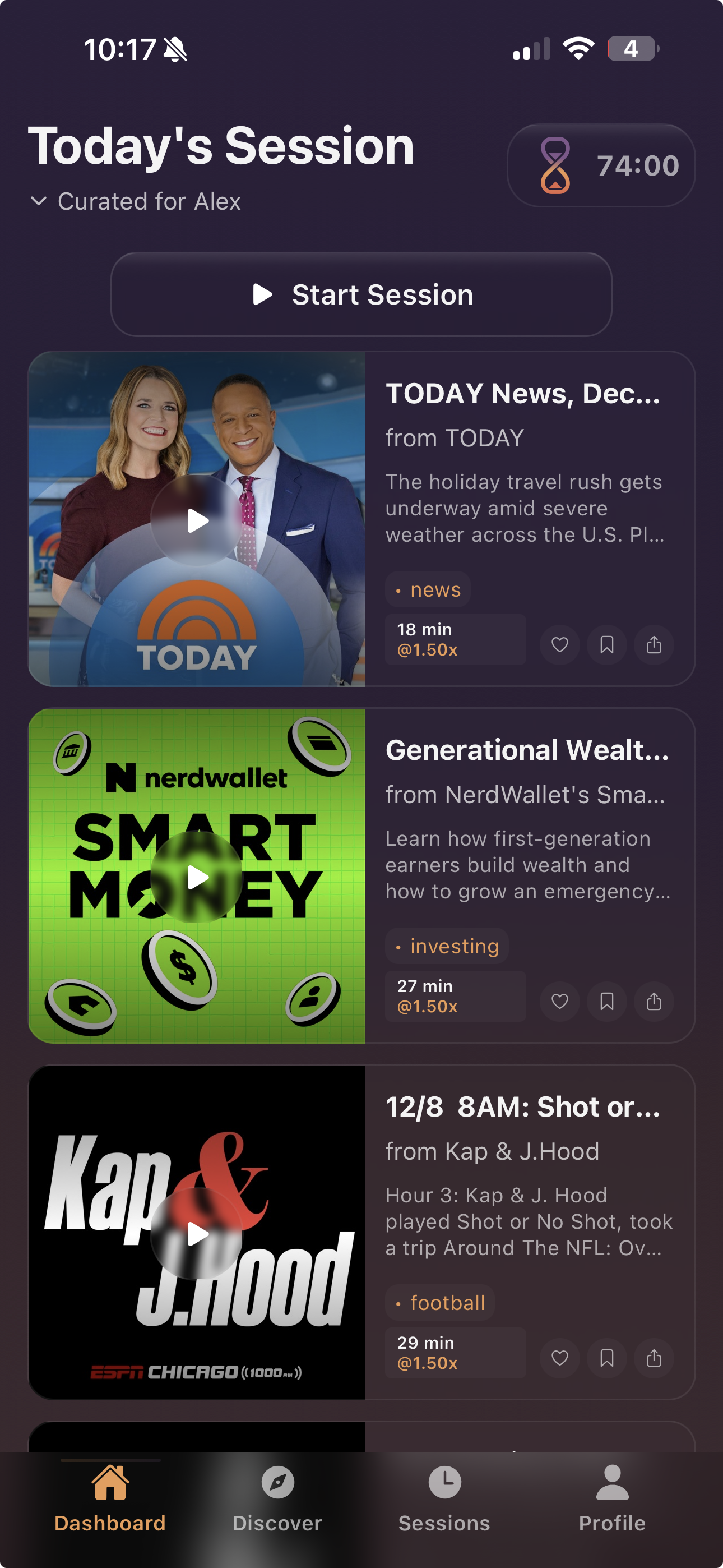
Task: Share the Generational Wealth episode
Action: tap(654, 1001)
